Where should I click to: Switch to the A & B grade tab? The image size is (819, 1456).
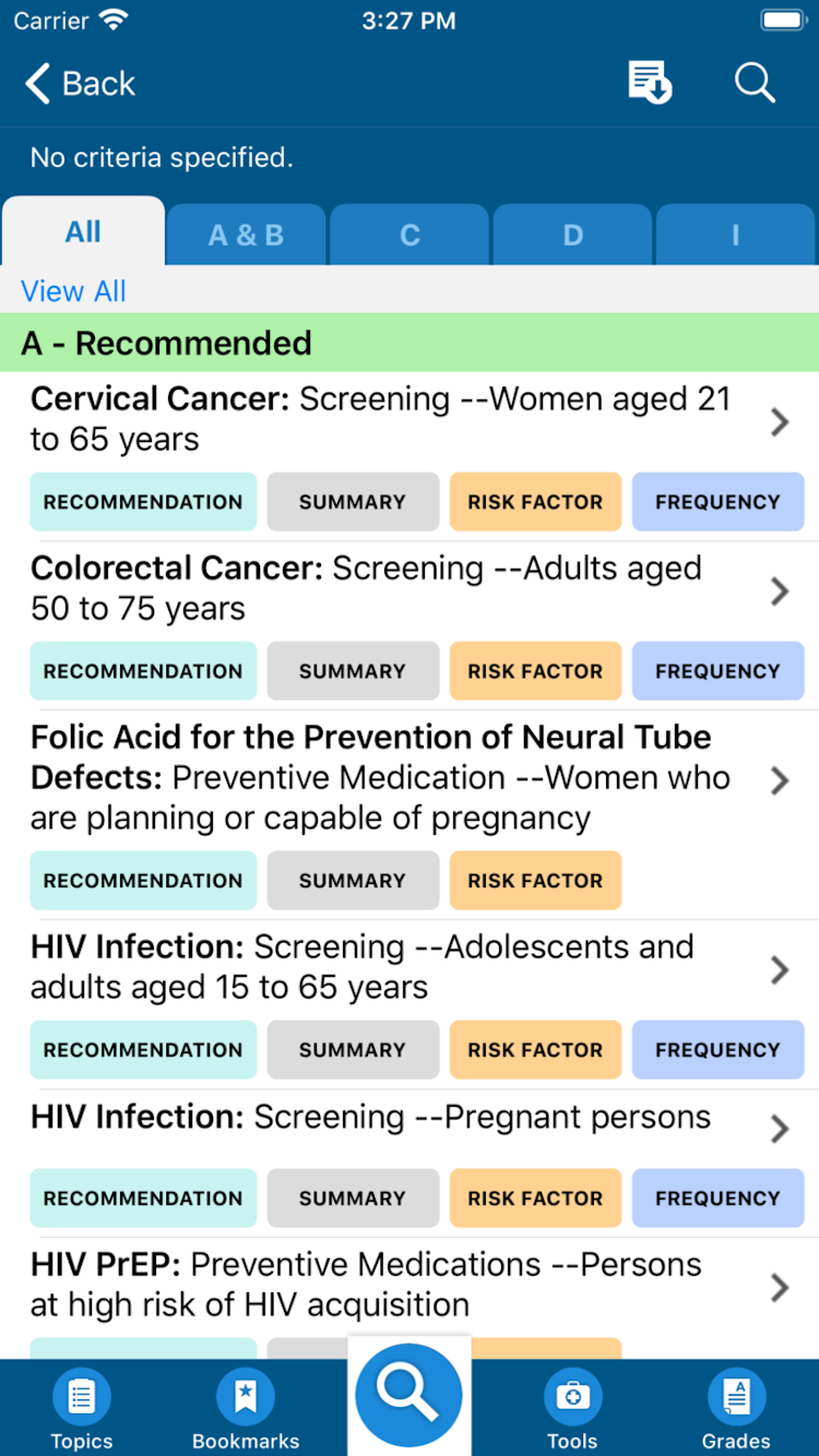[x=246, y=235]
